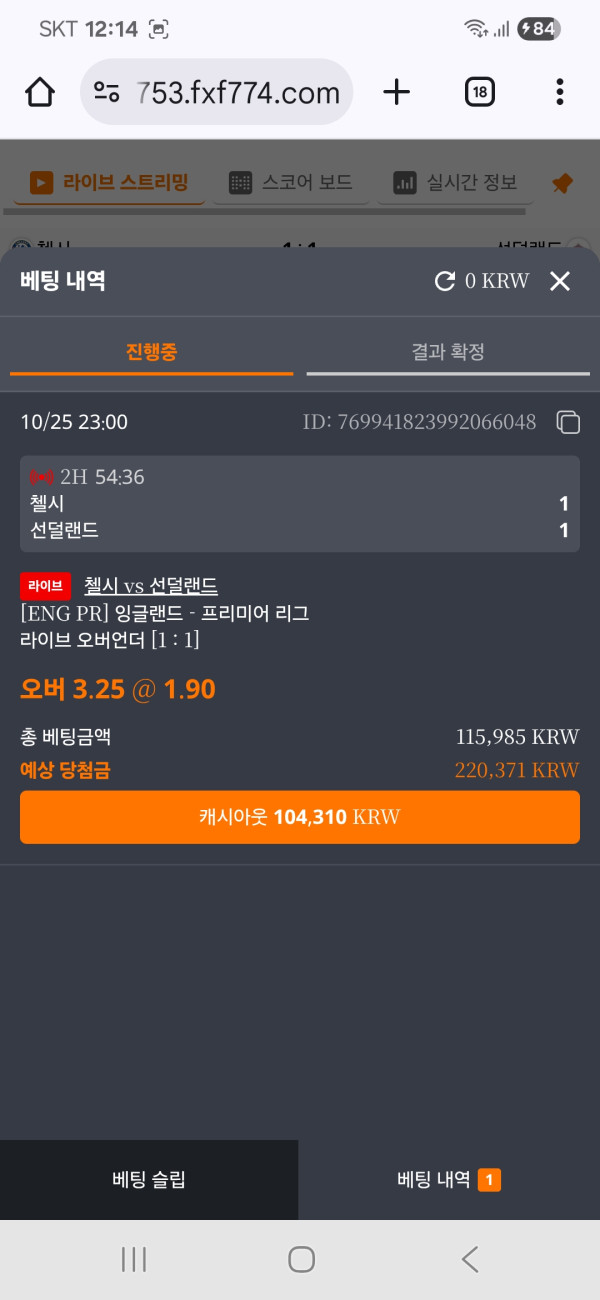Go back with system back button

pos(470,1259)
